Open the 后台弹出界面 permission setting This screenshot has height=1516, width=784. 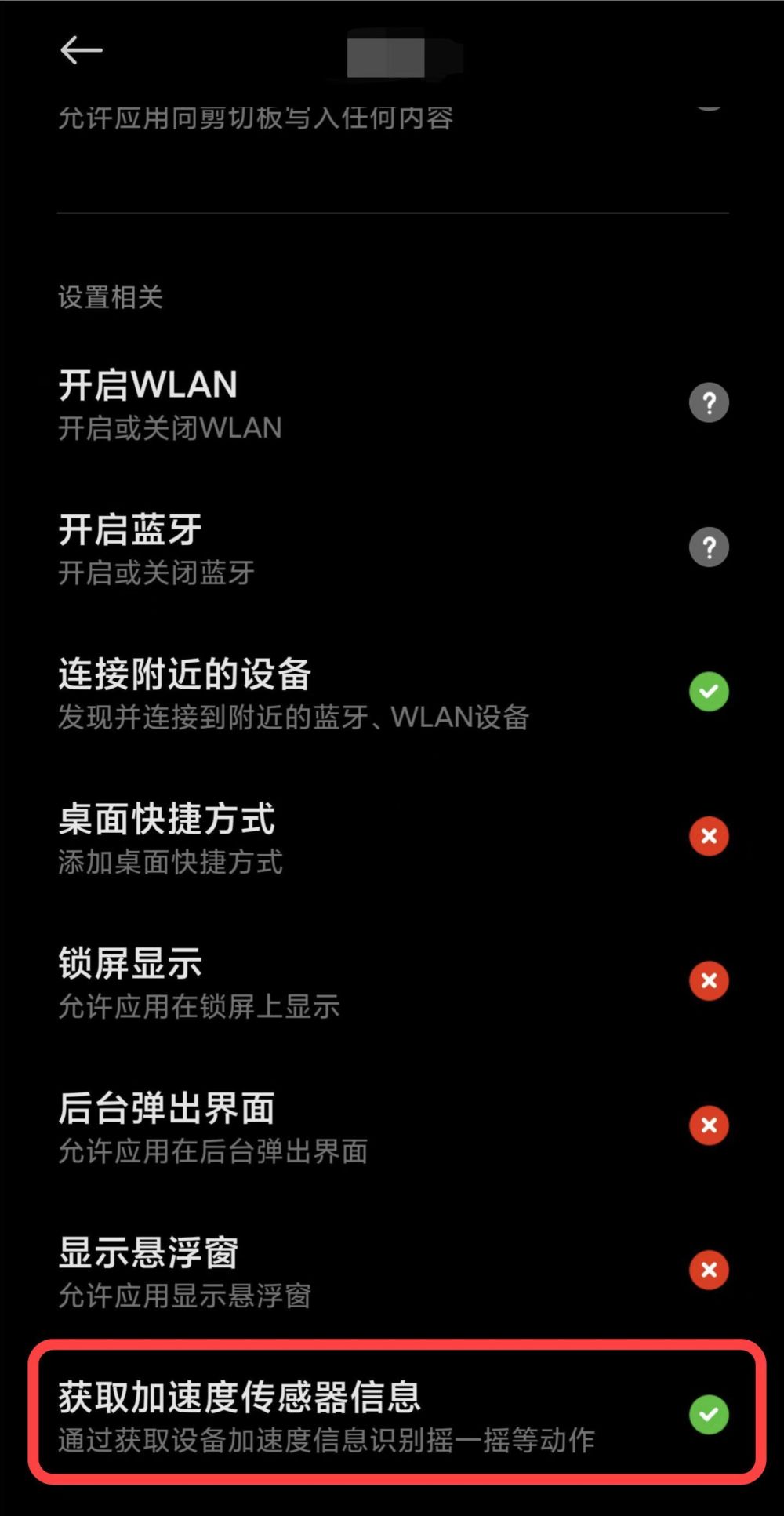pos(392,1126)
